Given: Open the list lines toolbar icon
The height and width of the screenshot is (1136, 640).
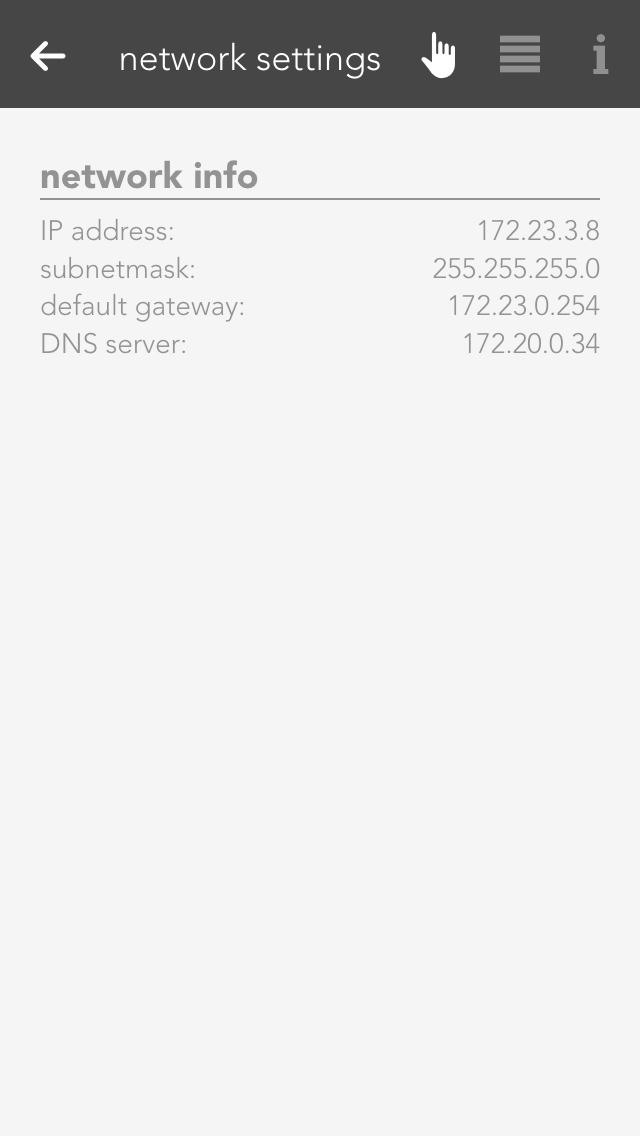Looking at the screenshot, I should tap(520, 55).
